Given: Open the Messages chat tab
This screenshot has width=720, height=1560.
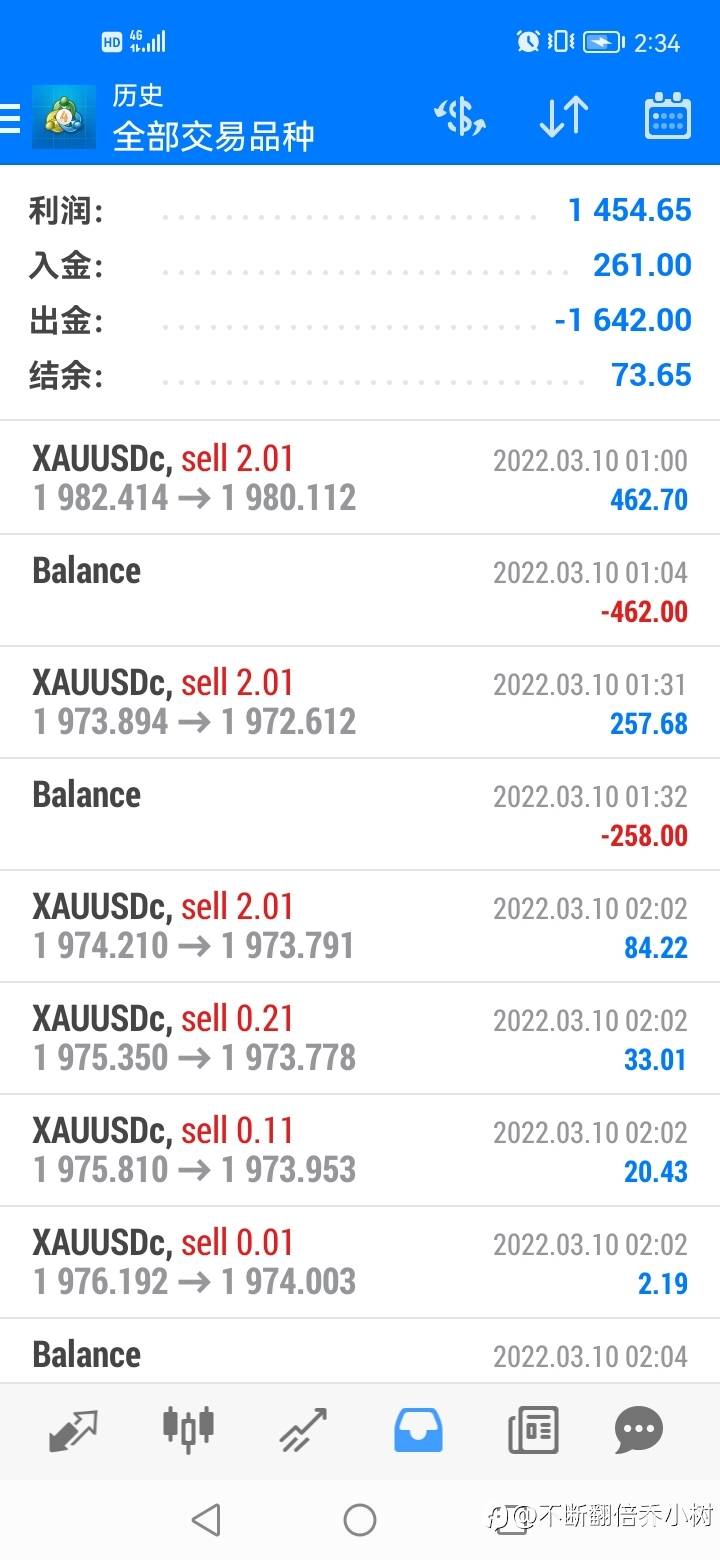Looking at the screenshot, I should [x=639, y=1430].
